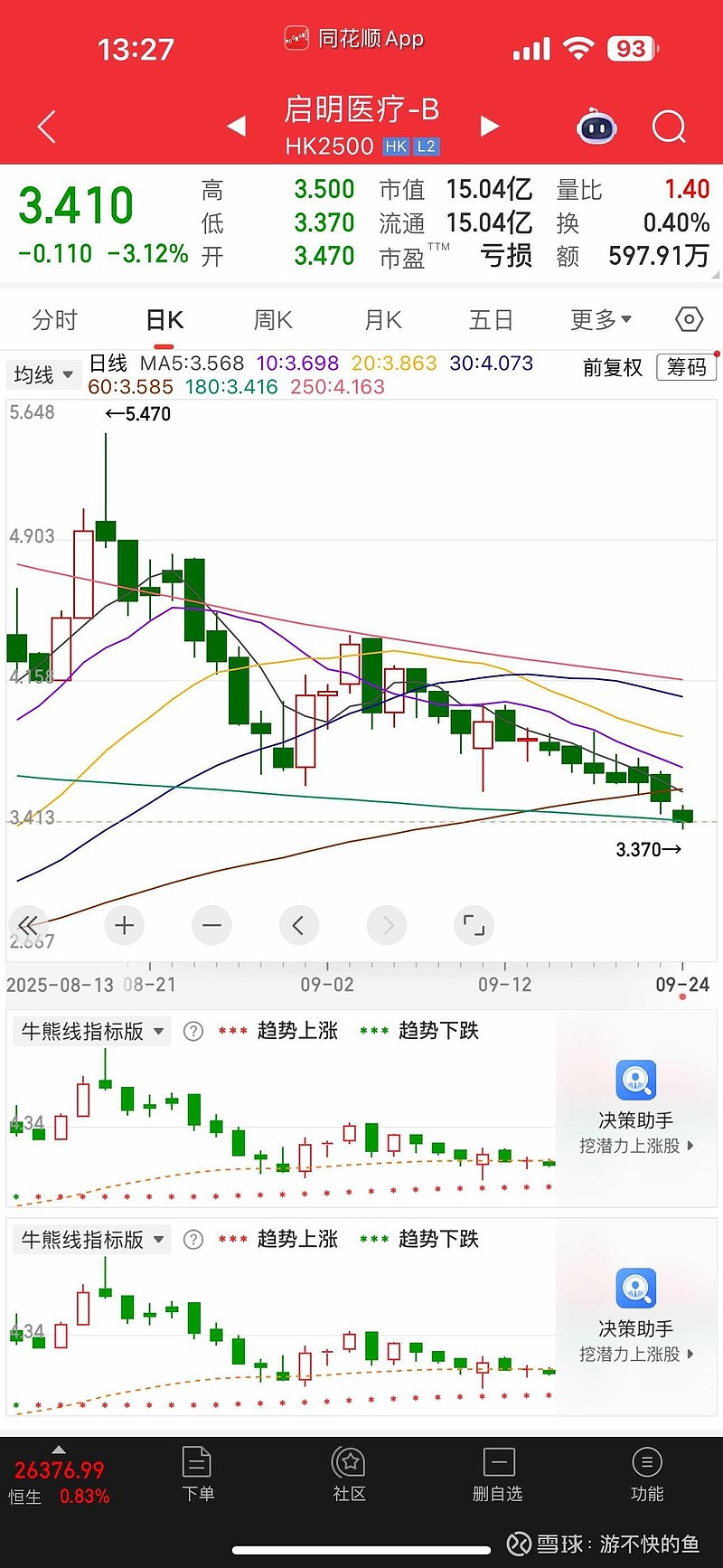
Task: Open 下单 to place an order
Action: pyautogui.click(x=197, y=1474)
